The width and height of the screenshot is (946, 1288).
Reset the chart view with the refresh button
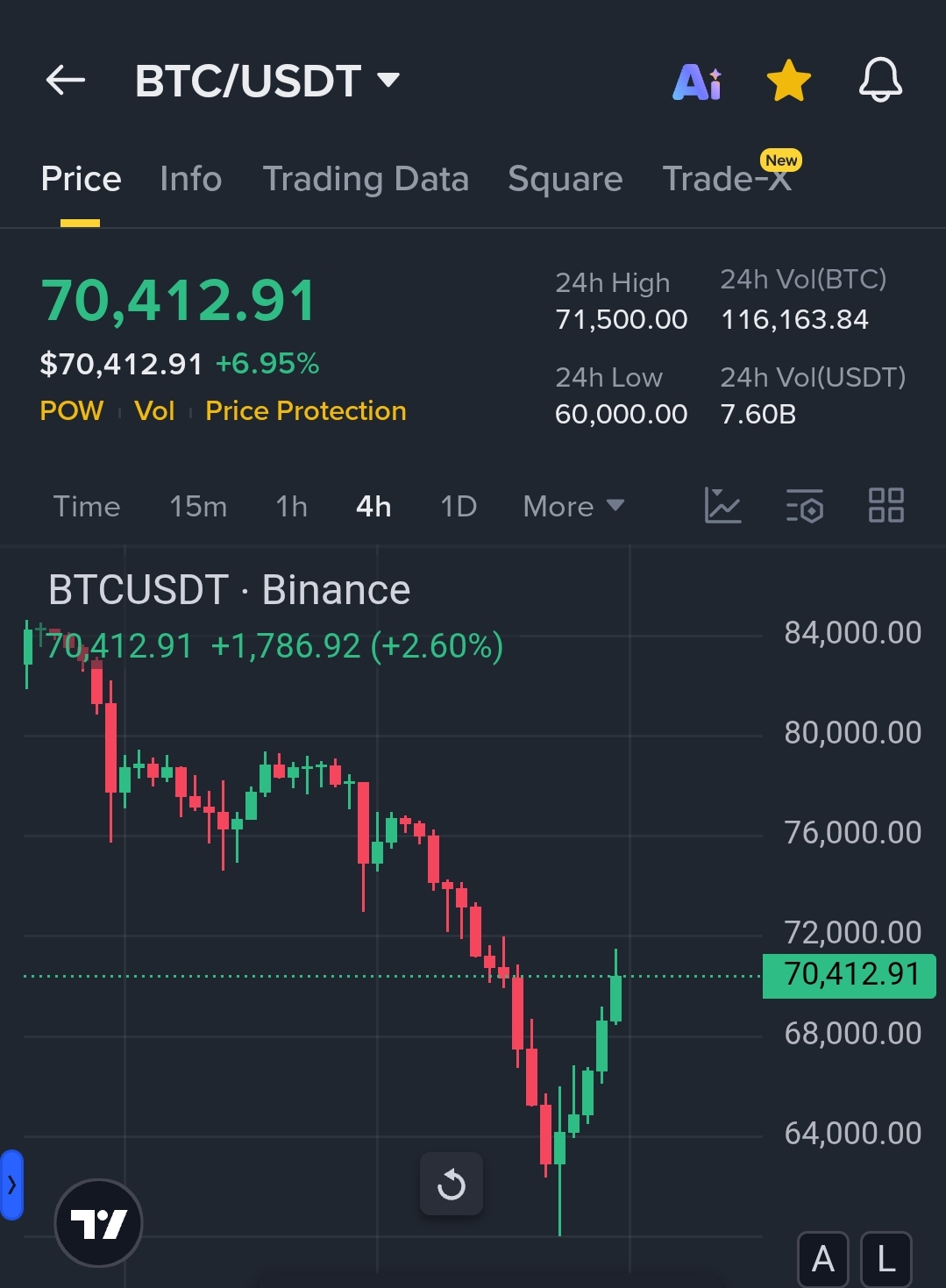pos(452,1184)
